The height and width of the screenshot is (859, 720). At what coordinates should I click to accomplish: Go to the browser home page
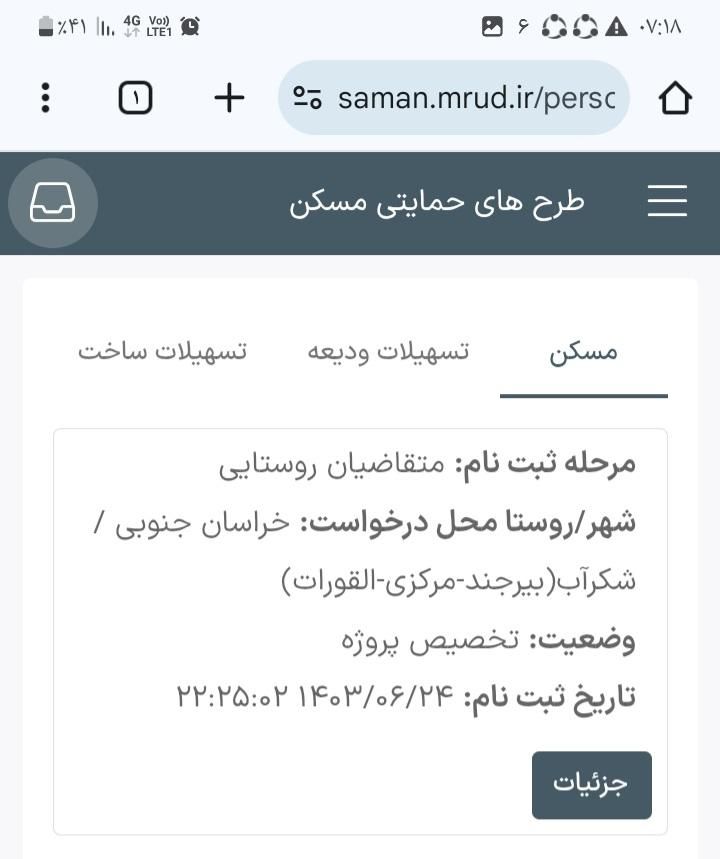[x=675, y=98]
